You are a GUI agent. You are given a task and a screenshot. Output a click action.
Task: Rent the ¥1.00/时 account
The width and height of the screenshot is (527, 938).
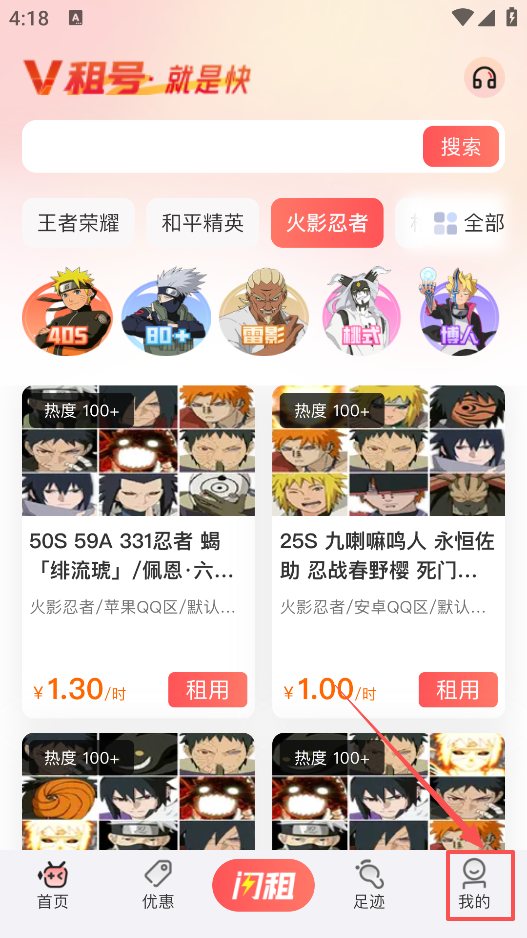coord(458,690)
